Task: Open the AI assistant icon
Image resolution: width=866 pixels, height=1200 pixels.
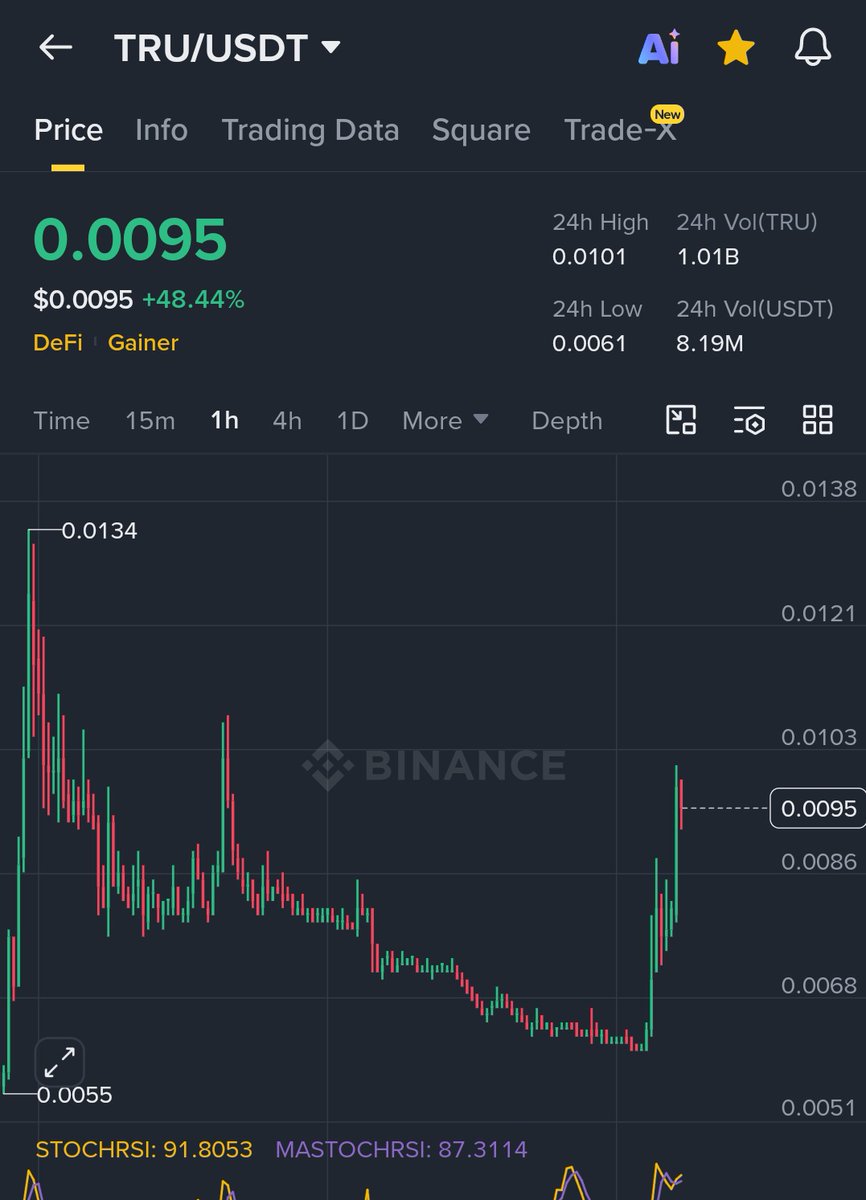Action: 659,48
